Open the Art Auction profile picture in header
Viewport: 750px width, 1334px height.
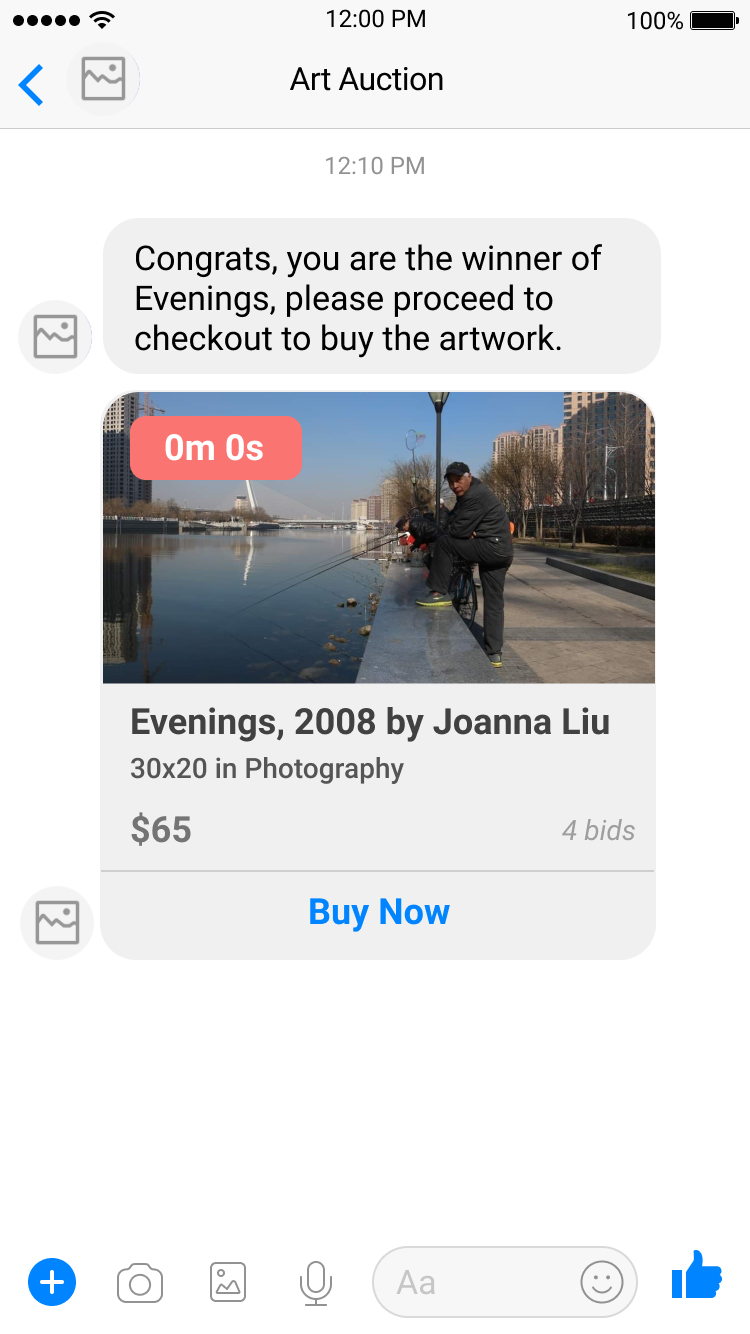(x=103, y=80)
